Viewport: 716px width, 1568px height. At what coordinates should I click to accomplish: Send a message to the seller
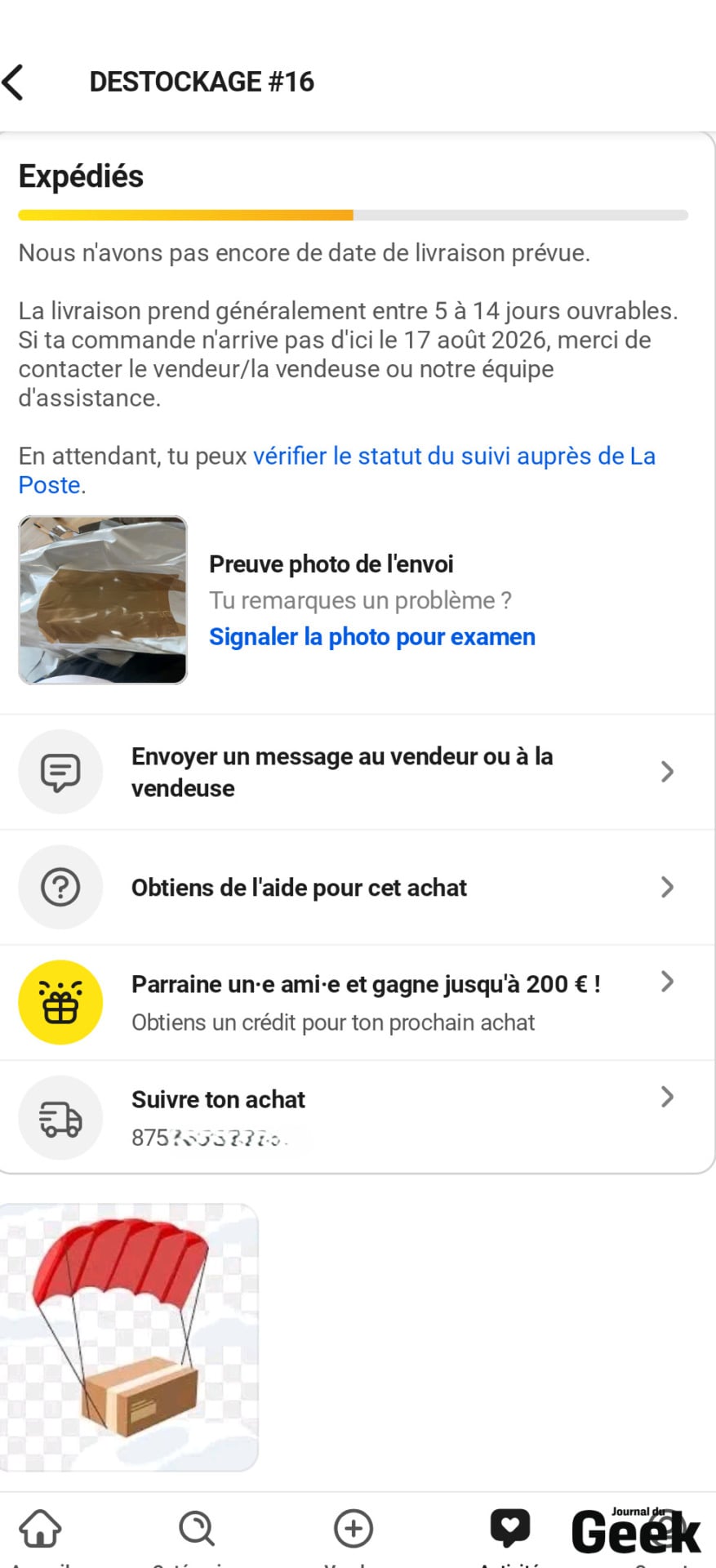click(x=358, y=772)
